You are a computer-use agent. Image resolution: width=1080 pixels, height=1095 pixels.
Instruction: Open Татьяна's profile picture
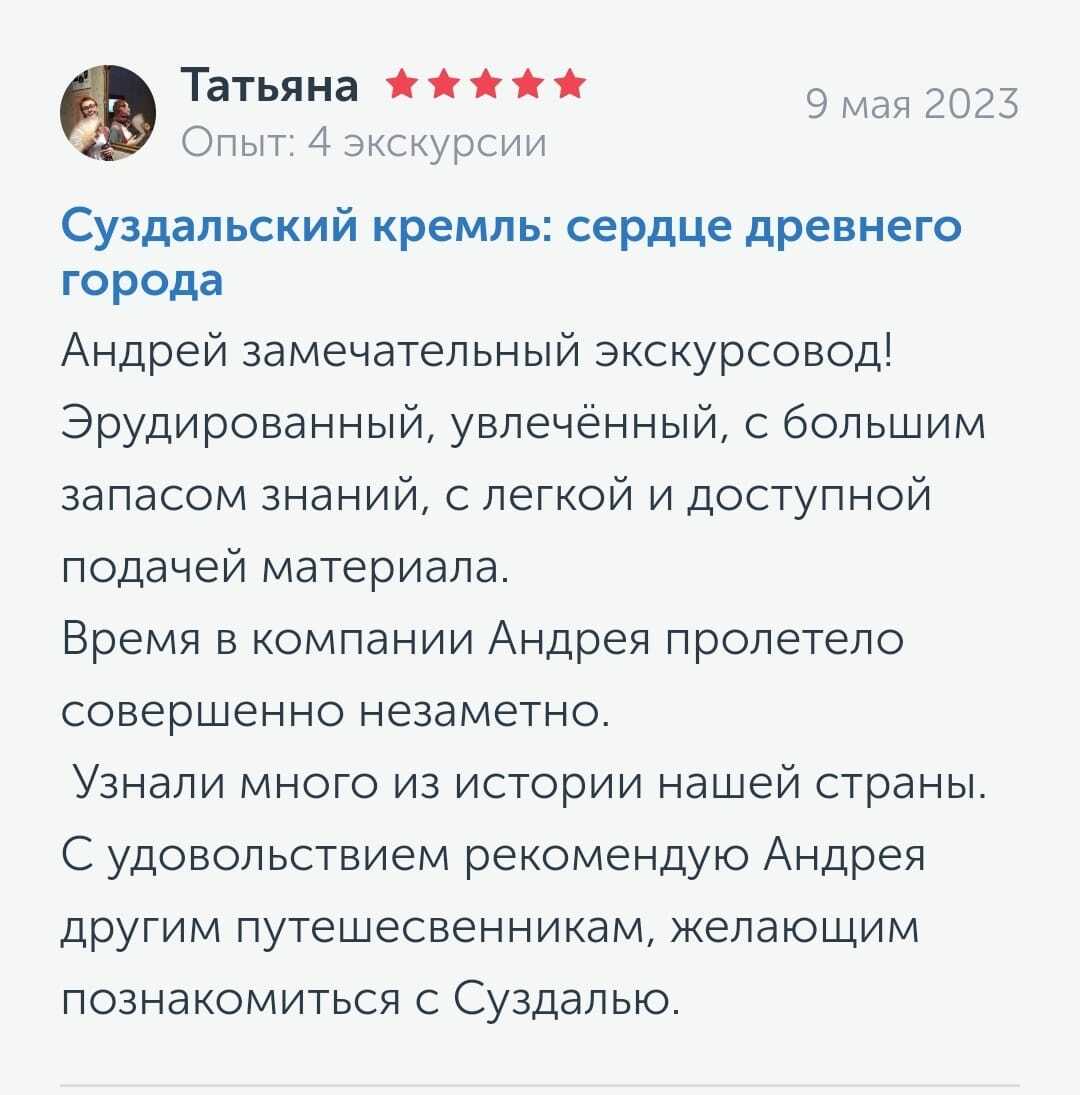click(108, 113)
